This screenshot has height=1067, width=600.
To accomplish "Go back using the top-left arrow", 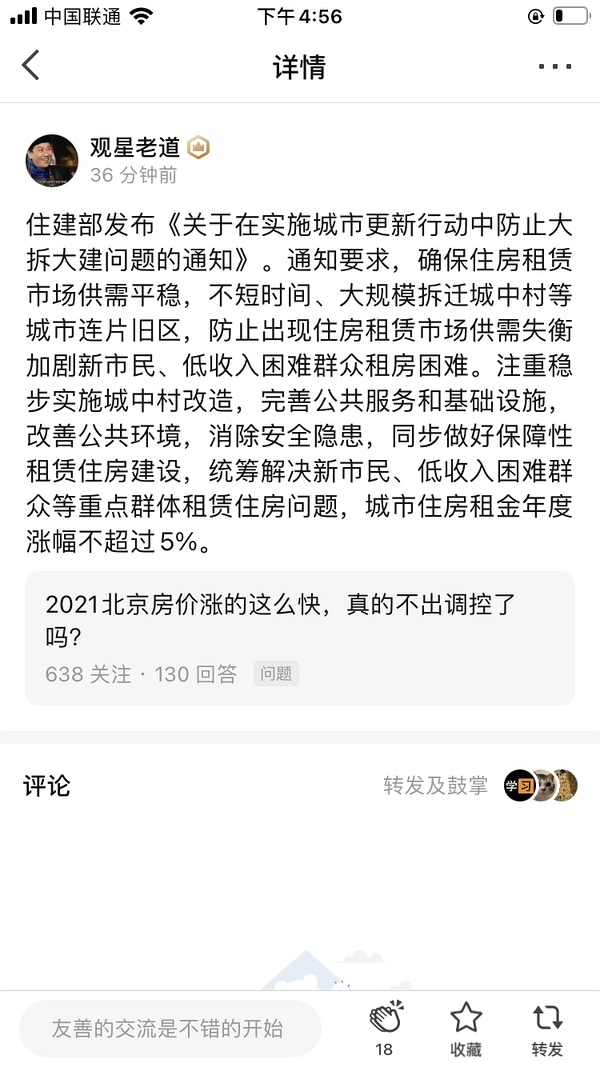I will pyautogui.click(x=31, y=66).
